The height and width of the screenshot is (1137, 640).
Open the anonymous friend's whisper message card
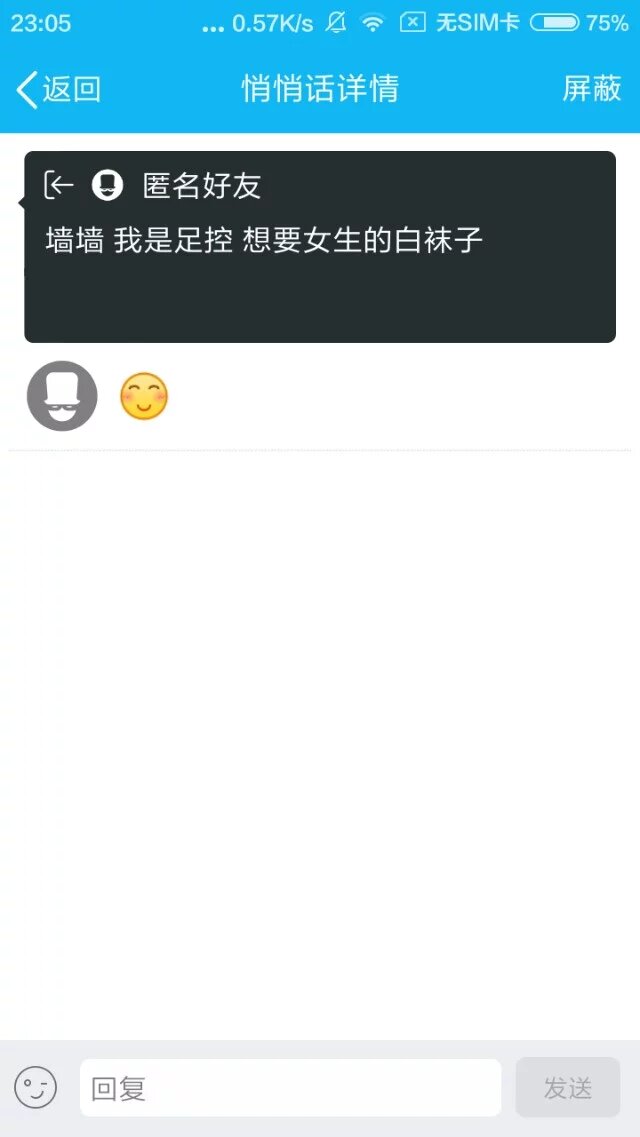[320, 246]
